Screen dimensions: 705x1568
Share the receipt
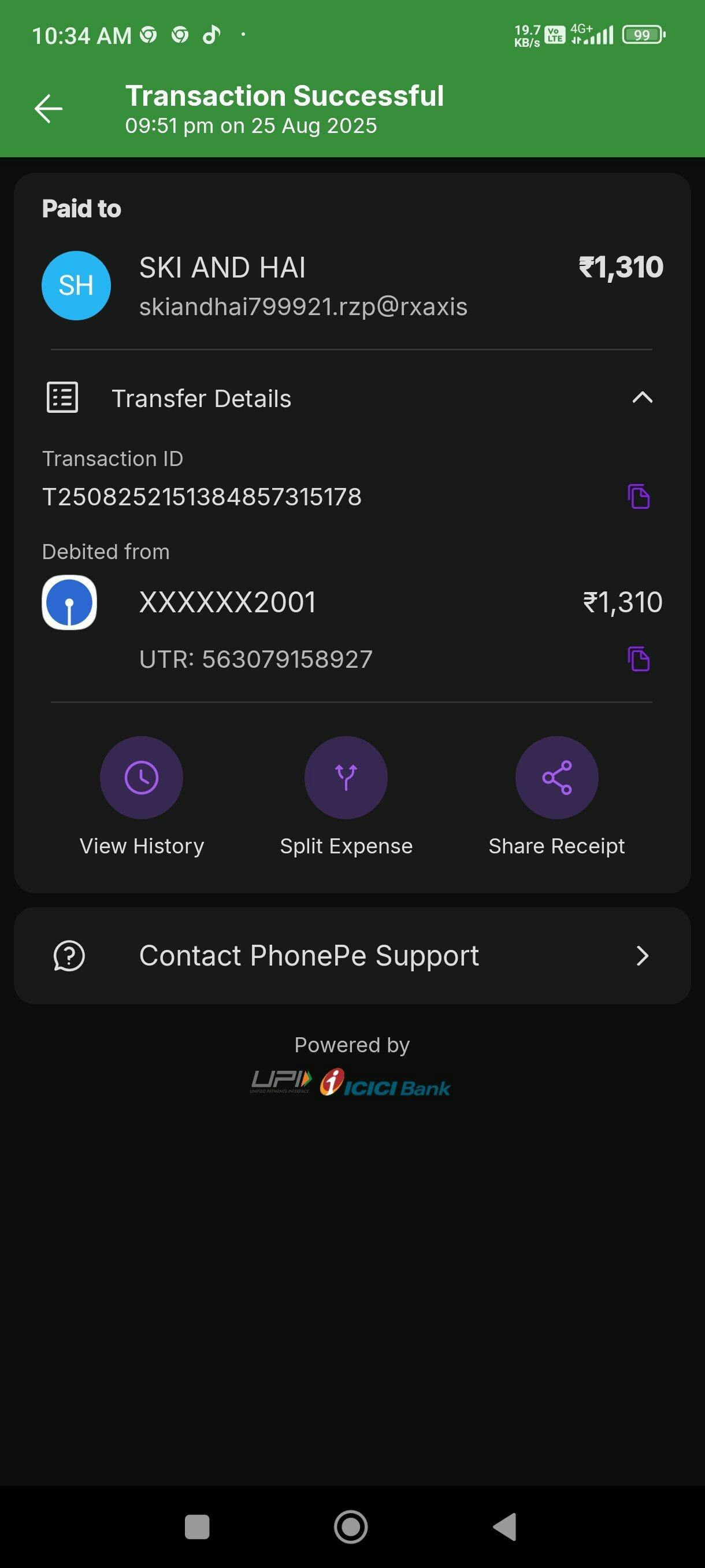point(556,778)
